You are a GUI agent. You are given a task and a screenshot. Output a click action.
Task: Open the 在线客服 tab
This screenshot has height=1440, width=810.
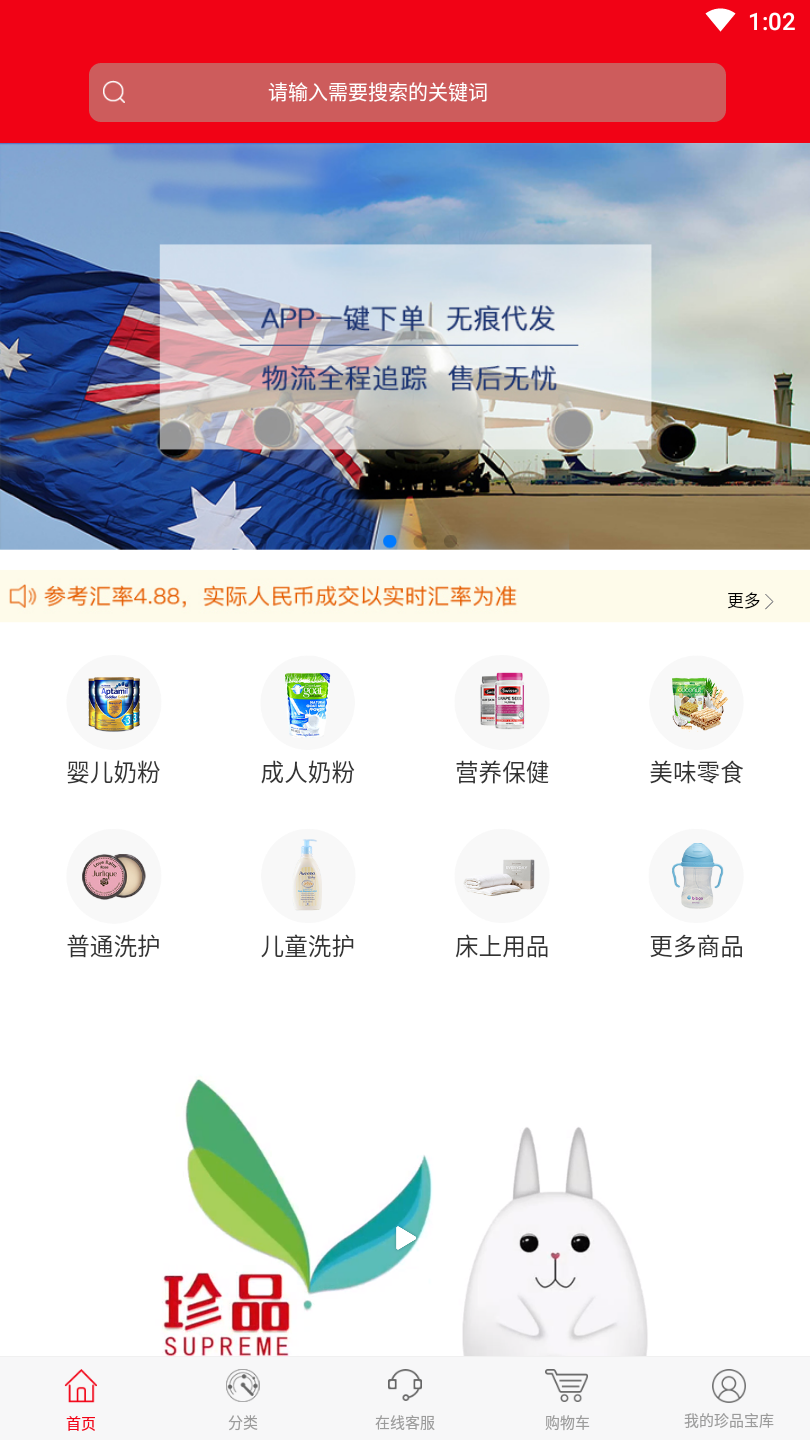point(405,1400)
